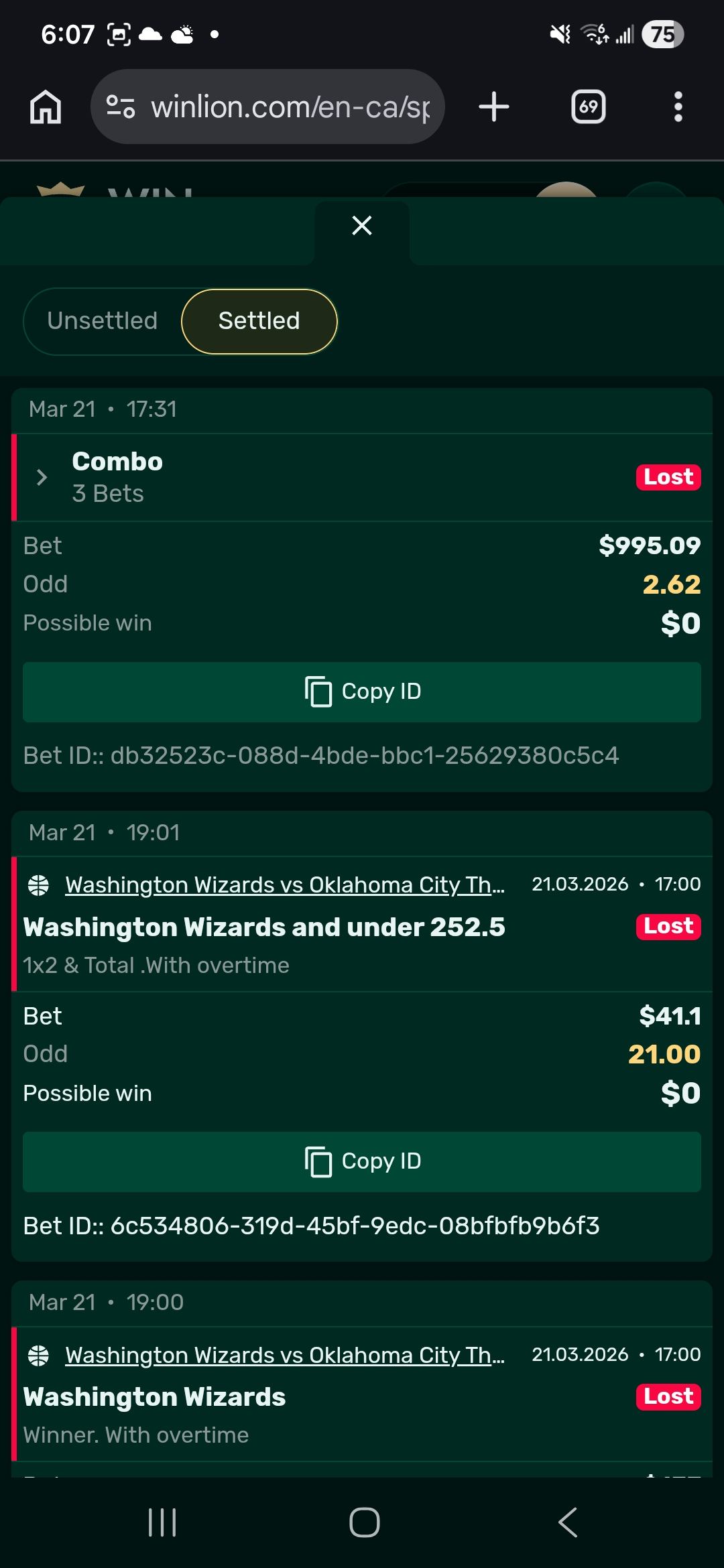Go back using system navigation
This screenshot has height=1568, width=724.
click(568, 1522)
